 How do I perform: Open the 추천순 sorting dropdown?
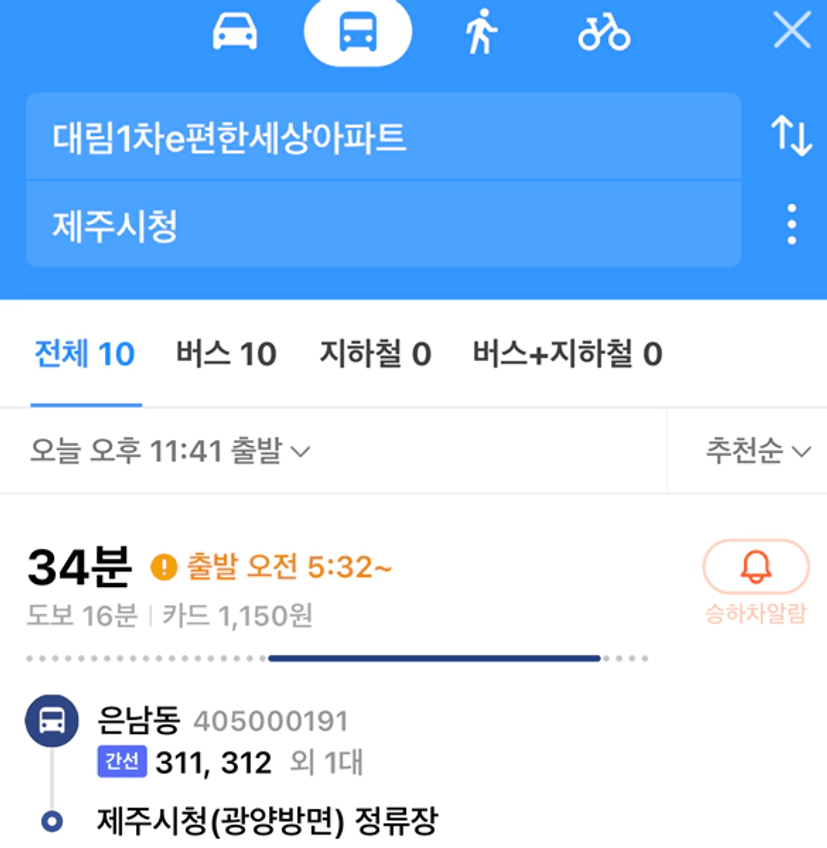pyautogui.click(x=757, y=451)
